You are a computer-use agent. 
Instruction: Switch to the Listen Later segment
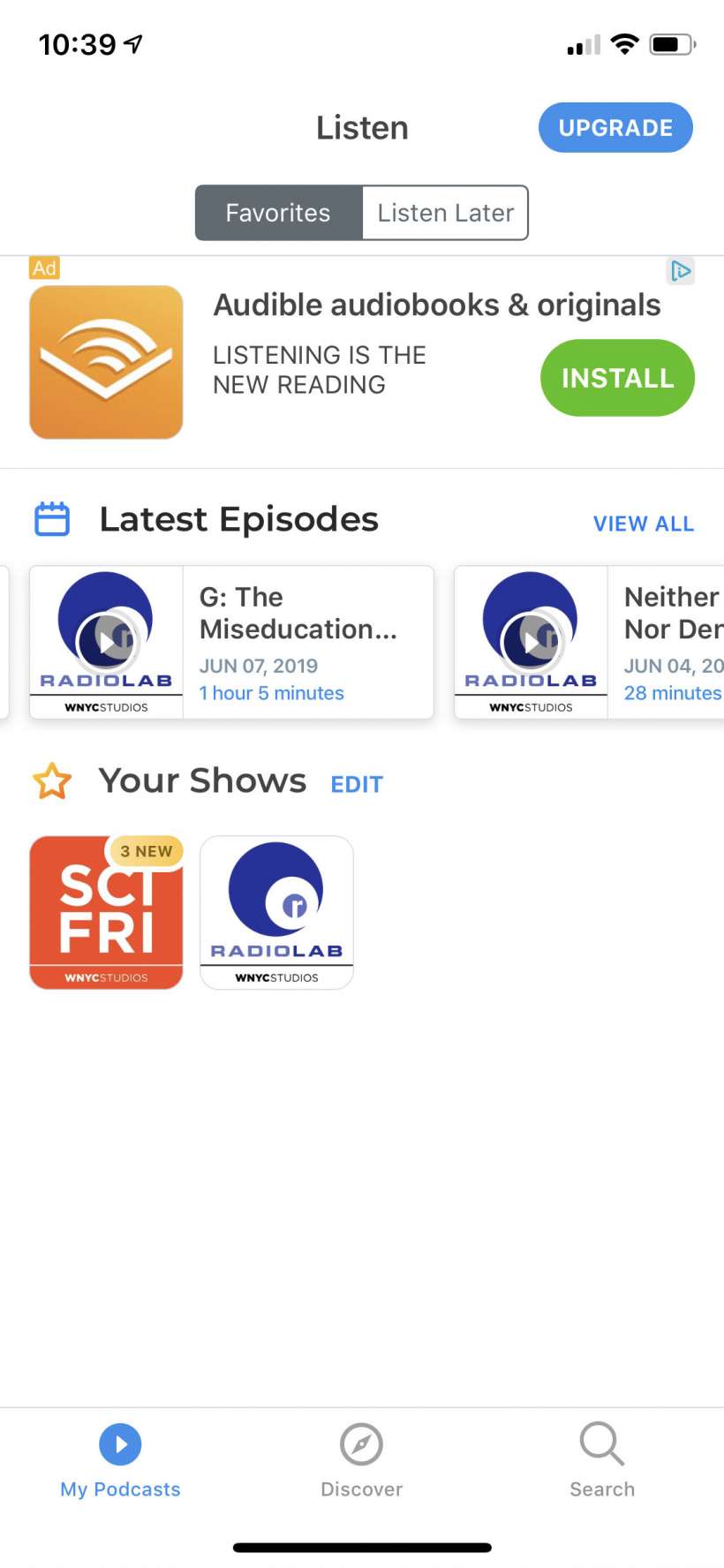[445, 213]
